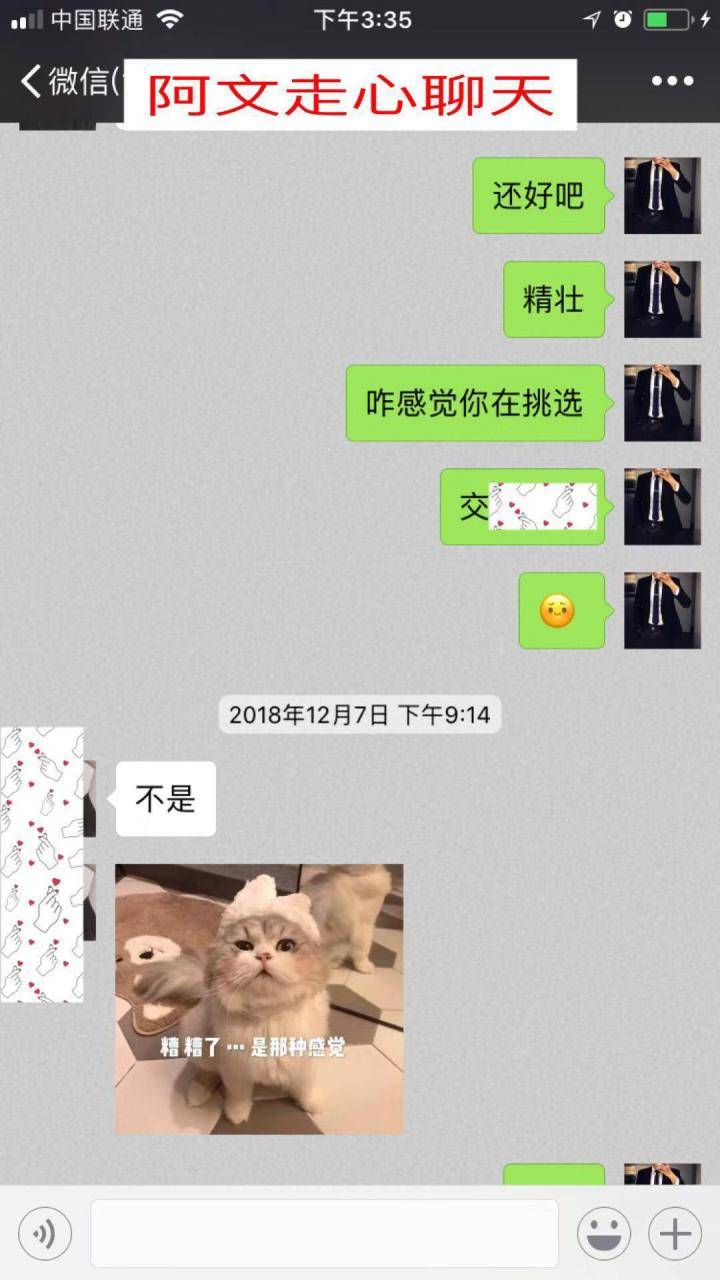720x1280 pixels.
Task: Open the emoji sticker panel
Action: pos(604,1234)
